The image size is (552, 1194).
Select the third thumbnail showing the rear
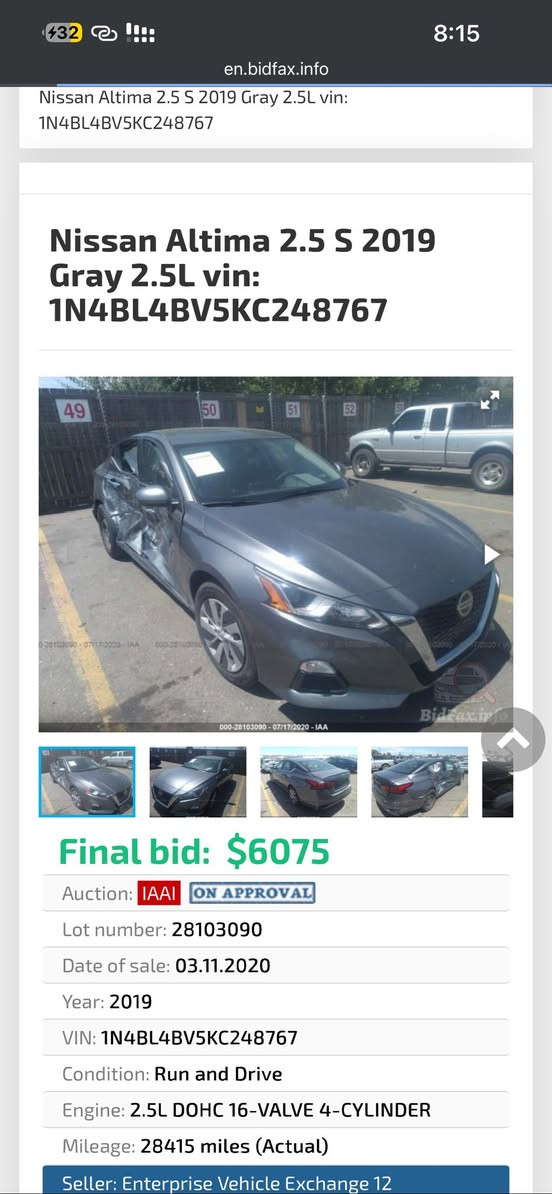coord(308,782)
